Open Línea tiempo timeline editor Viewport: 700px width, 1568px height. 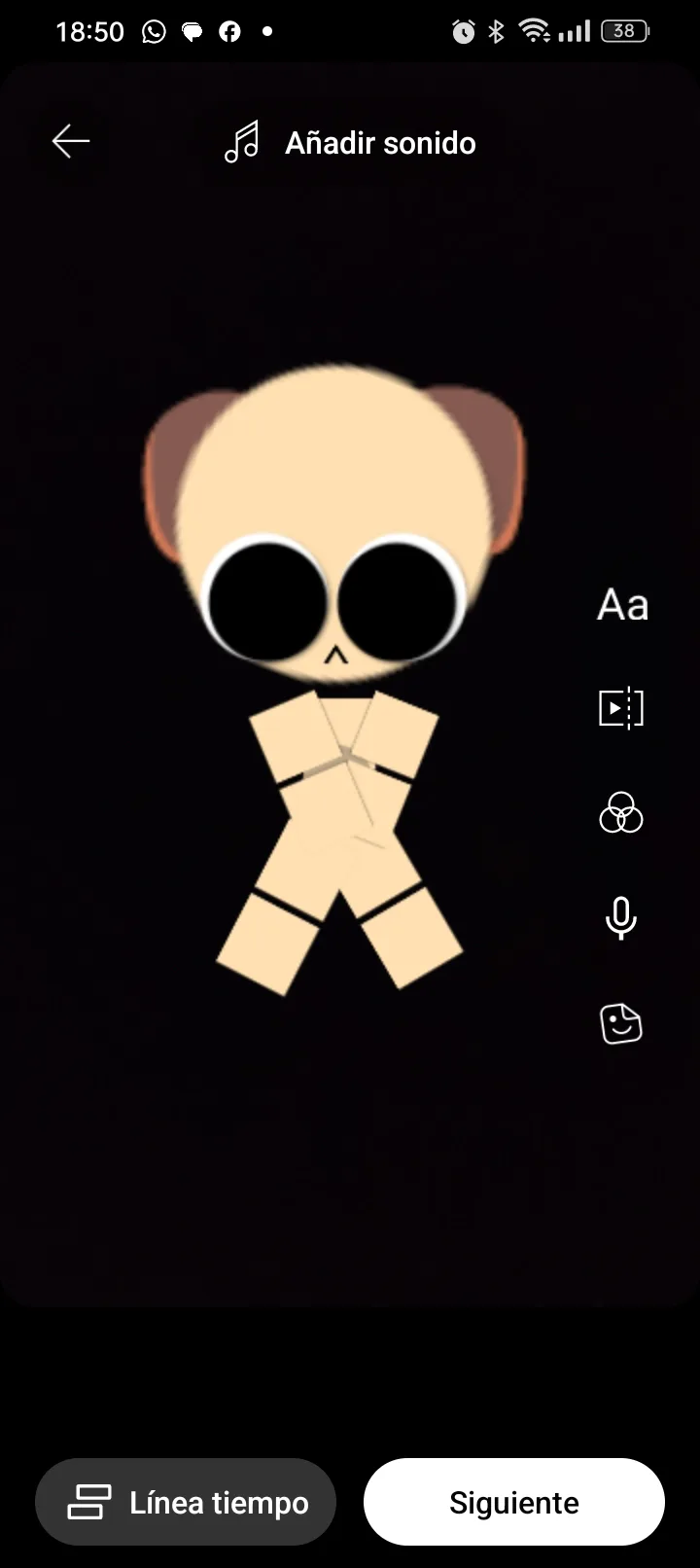187,1502
